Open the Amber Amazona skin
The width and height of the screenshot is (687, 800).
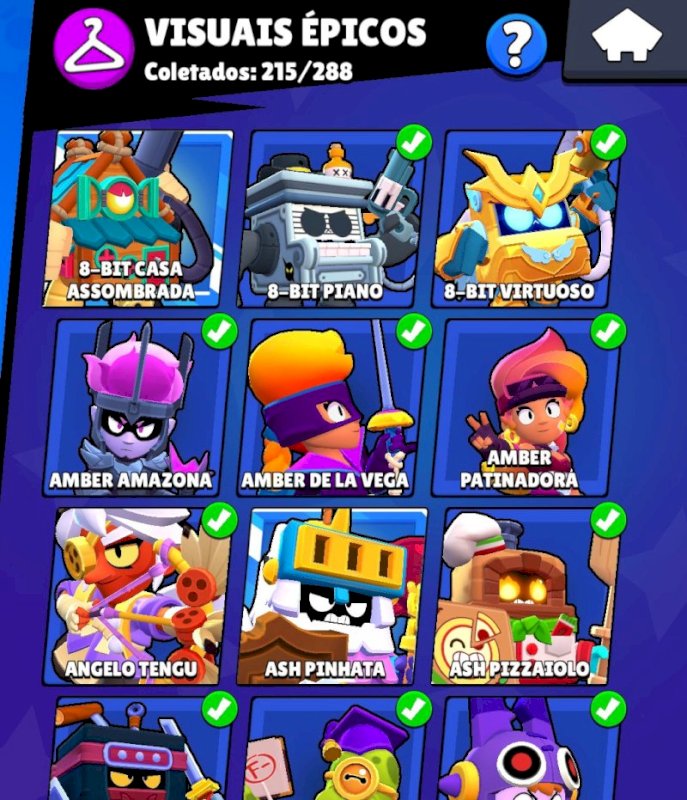pyautogui.click(x=132, y=406)
